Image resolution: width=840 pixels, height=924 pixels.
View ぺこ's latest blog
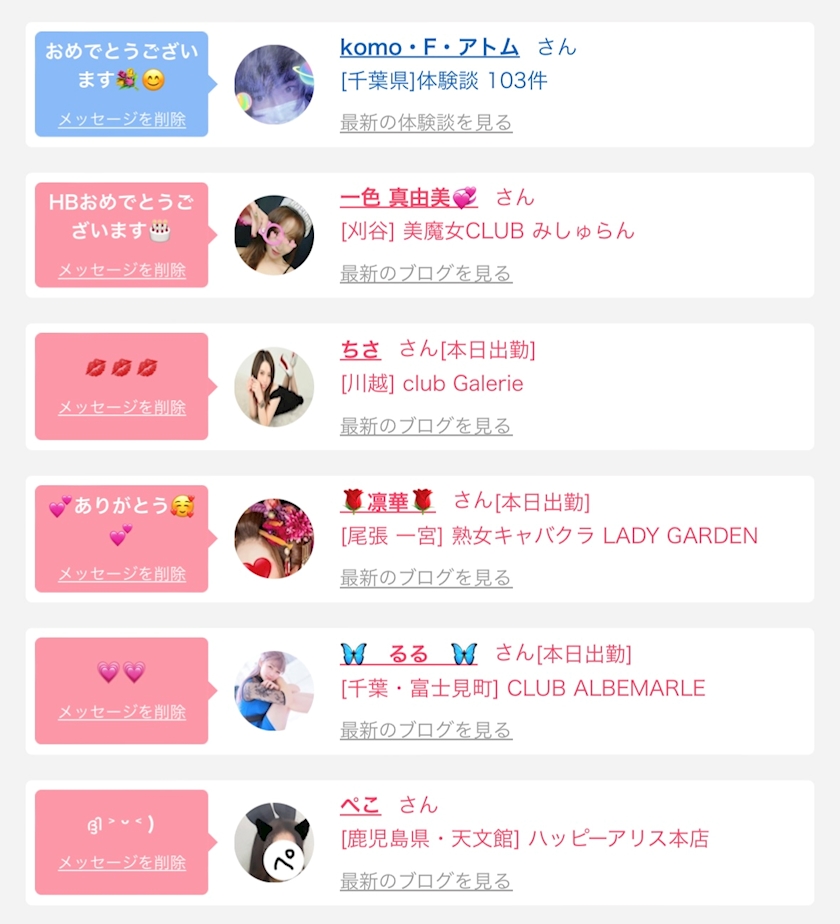tap(426, 881)
